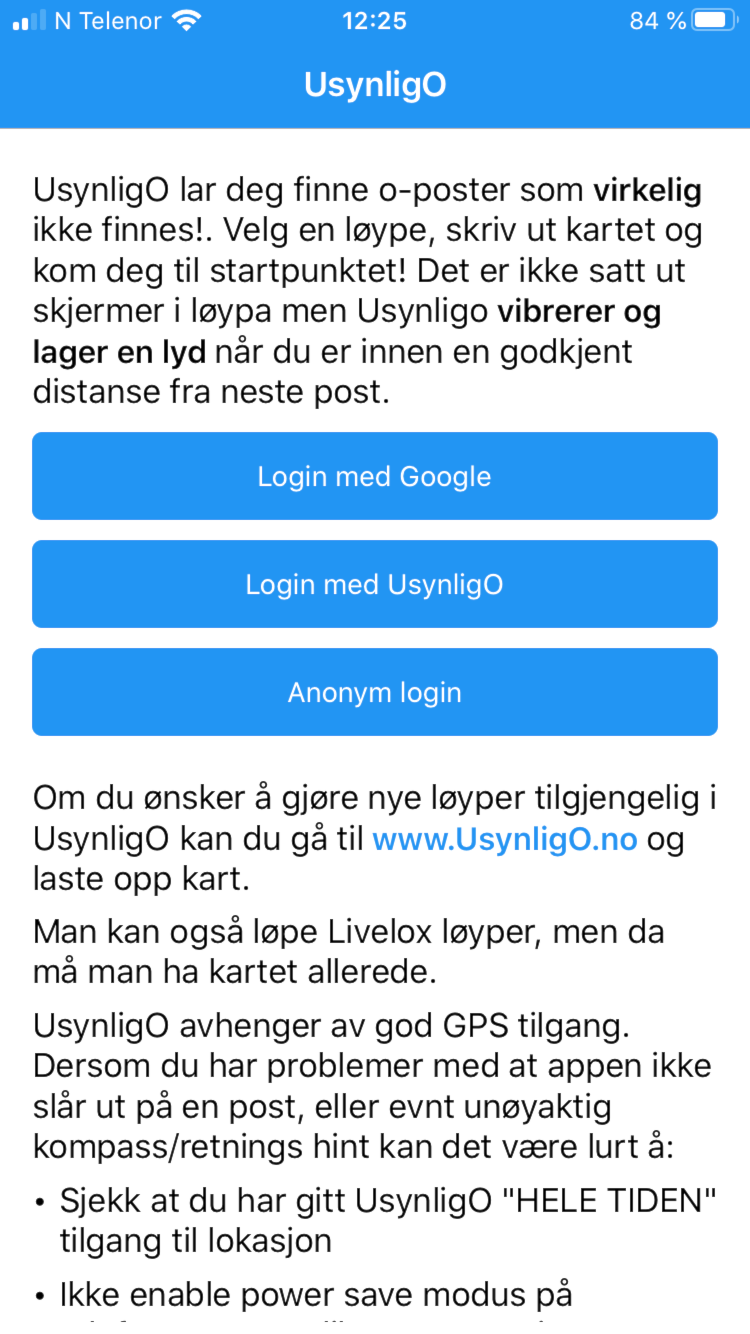The height and width of the screenshot is (1334, 750).
Task: Log in with Google
Action: point(375,476)
